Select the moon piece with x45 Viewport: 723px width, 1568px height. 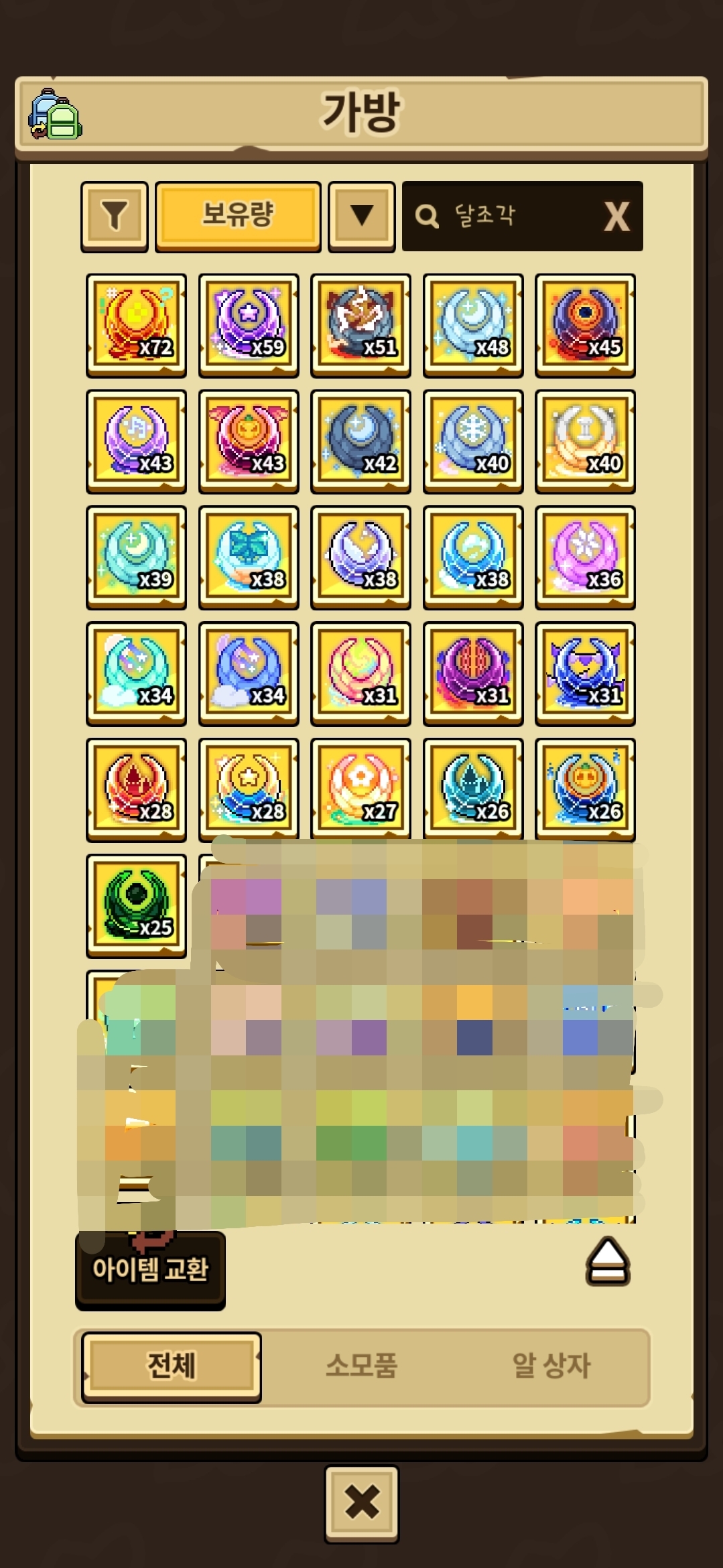pos(585,325)
